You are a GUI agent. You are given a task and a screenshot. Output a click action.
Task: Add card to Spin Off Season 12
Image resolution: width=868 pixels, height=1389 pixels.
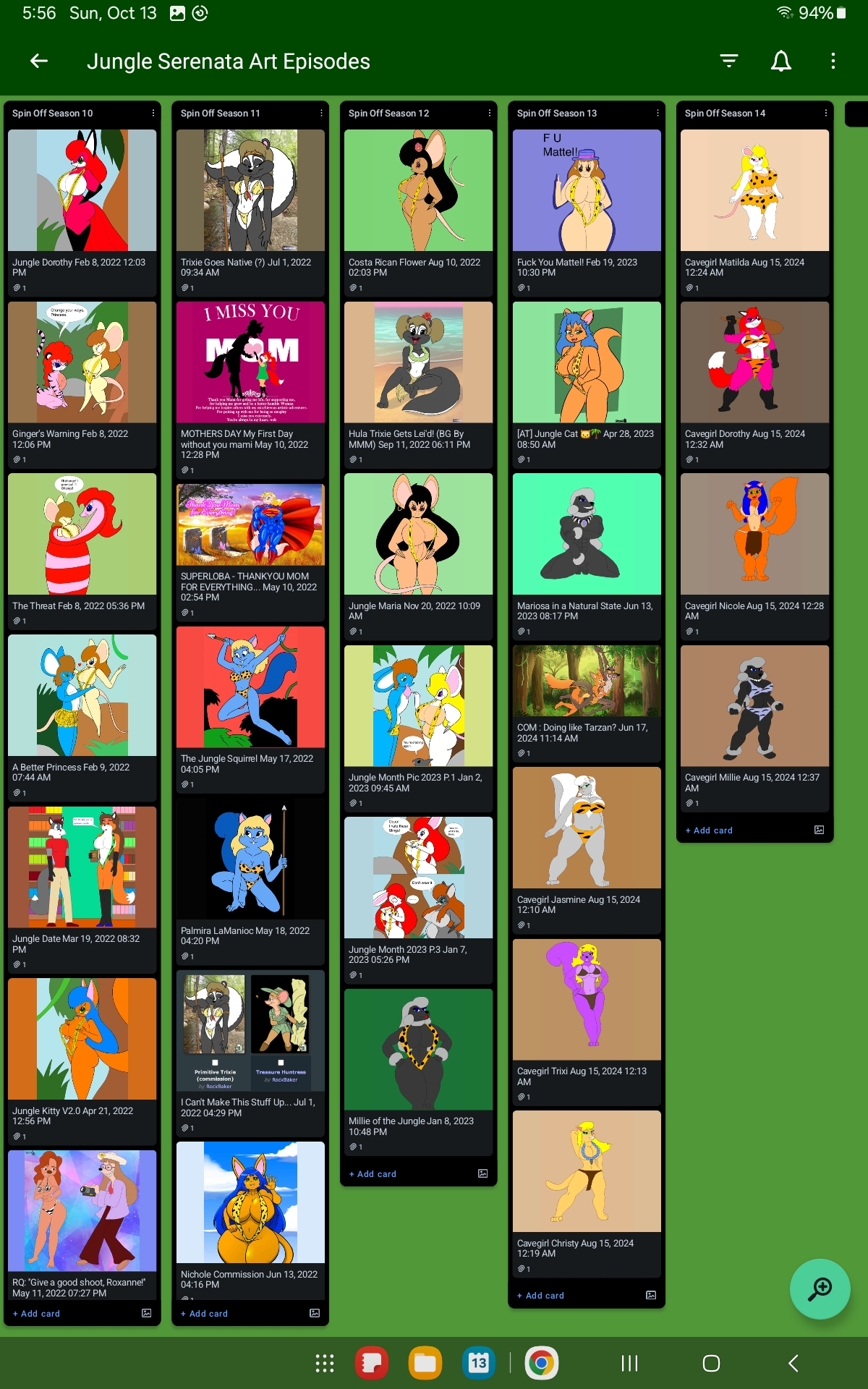(x=373, y=1174)
